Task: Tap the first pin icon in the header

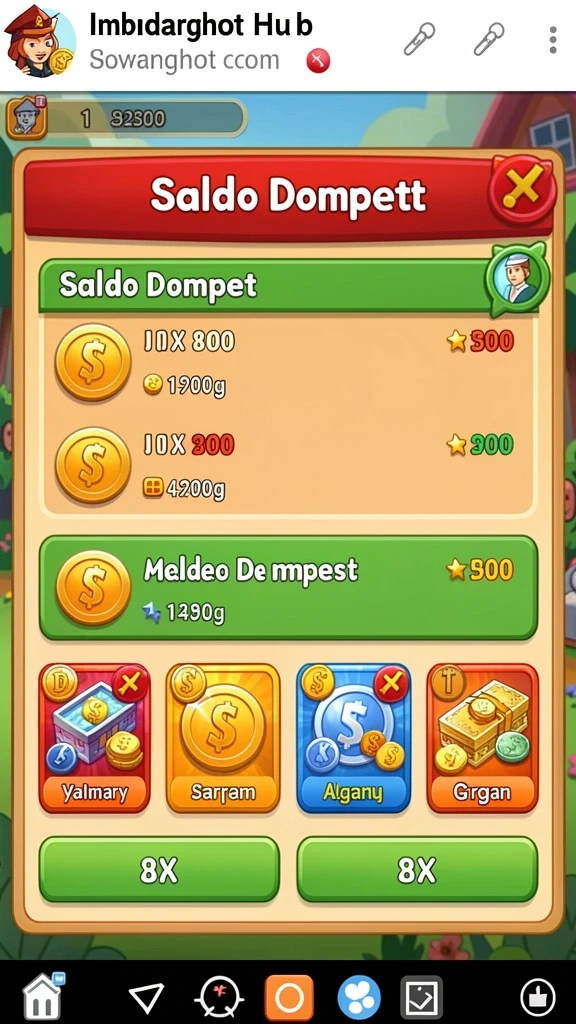Action: tap(419, 39)
